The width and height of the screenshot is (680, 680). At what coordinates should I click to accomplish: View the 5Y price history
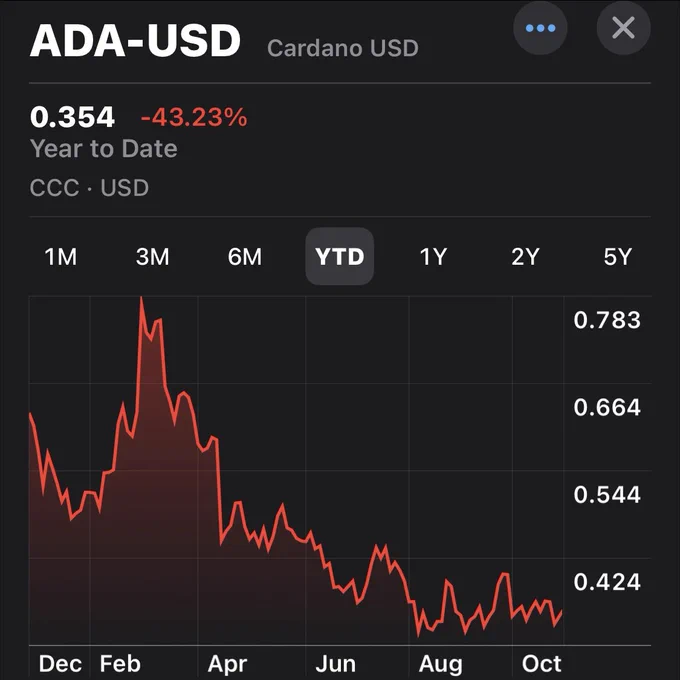(618, 256)
